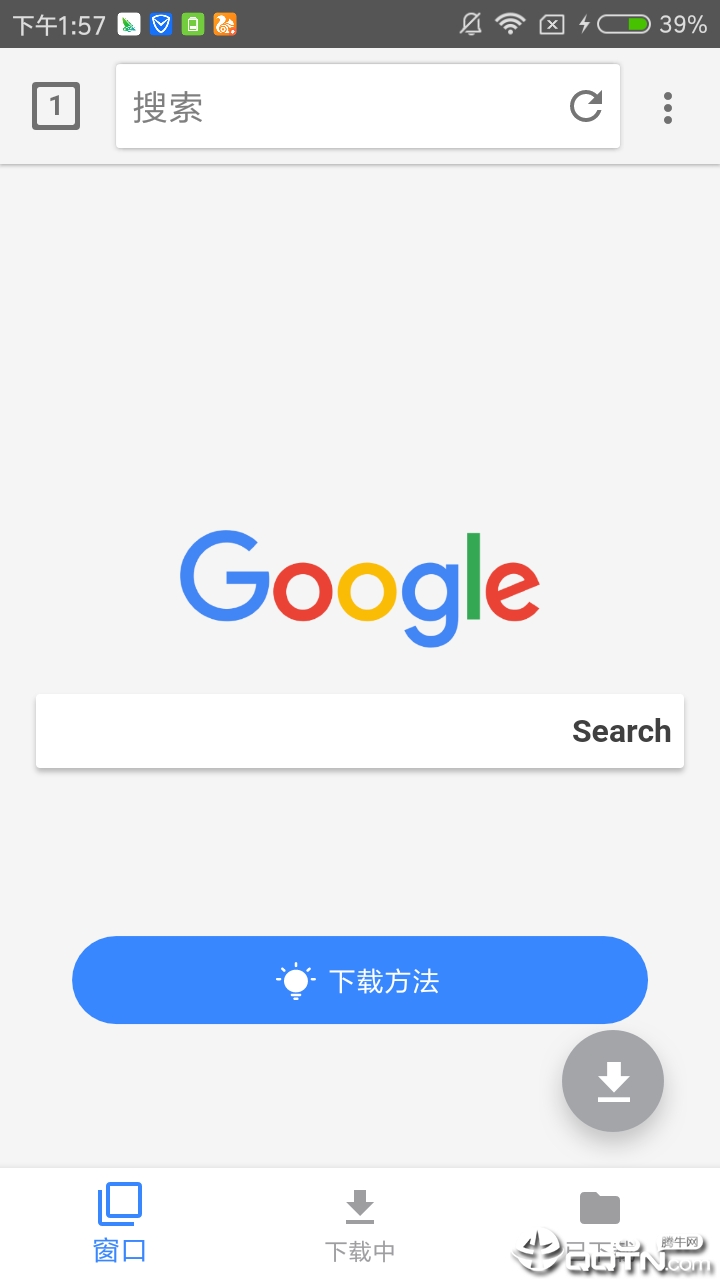Tap the 搜索 address bar
Screen dimensions: 720x1280
(340, 106)
